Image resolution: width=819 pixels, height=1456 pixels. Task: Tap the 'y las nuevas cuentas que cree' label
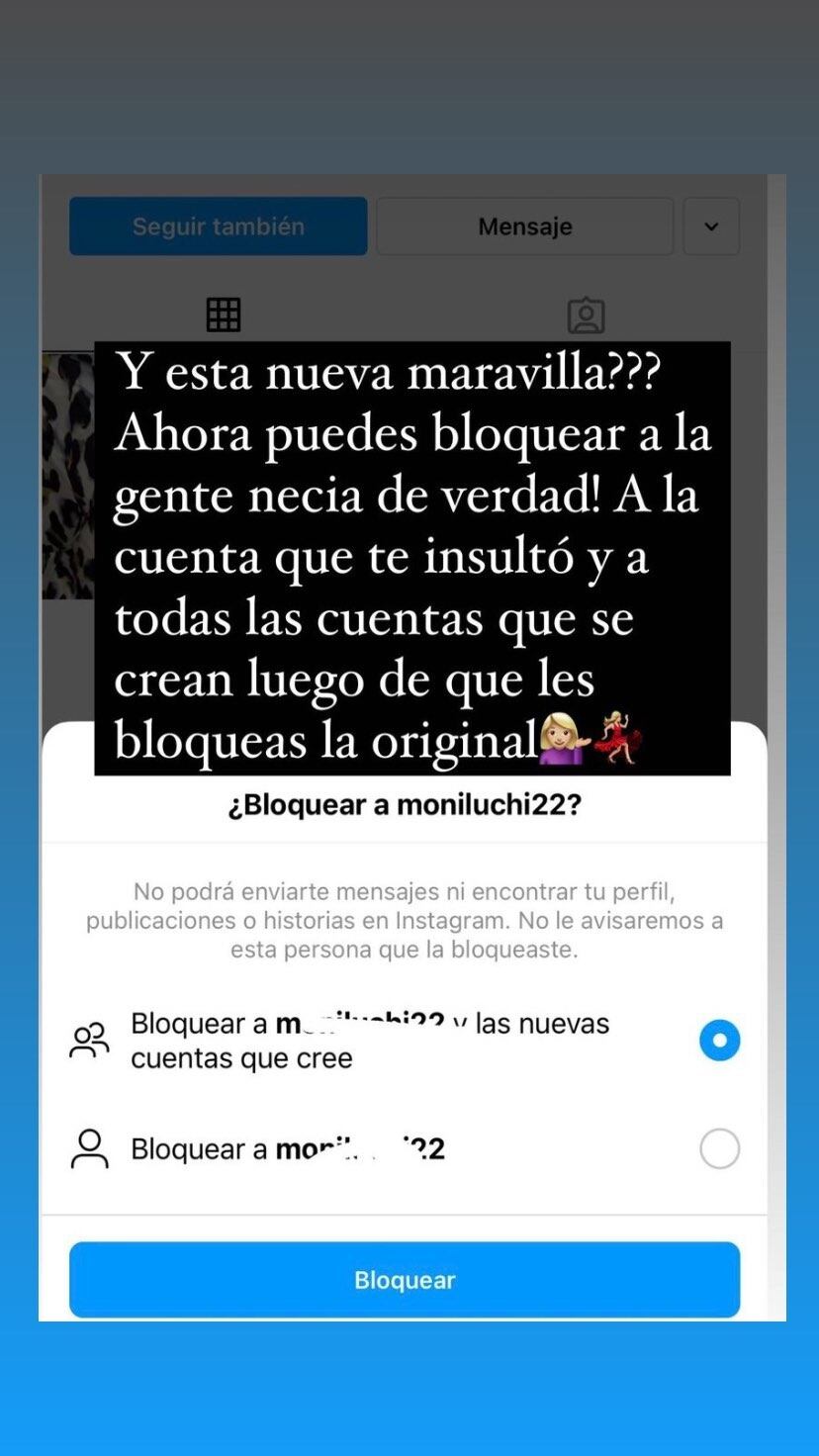(371, 1041)
